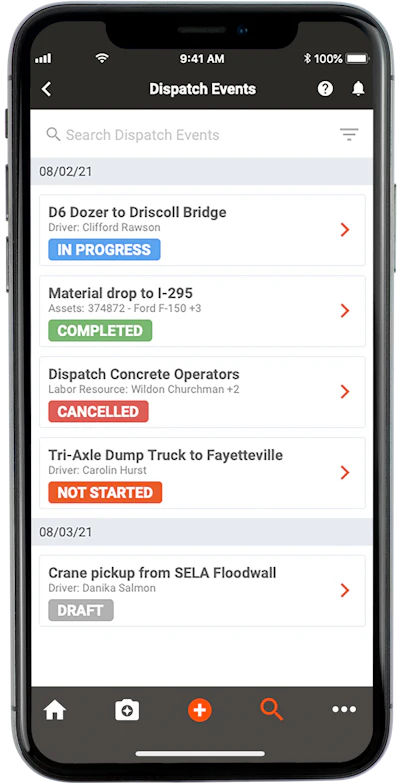
Task: Open Dispatch Concrete Operators event
Action: click(x=202, y=392)
